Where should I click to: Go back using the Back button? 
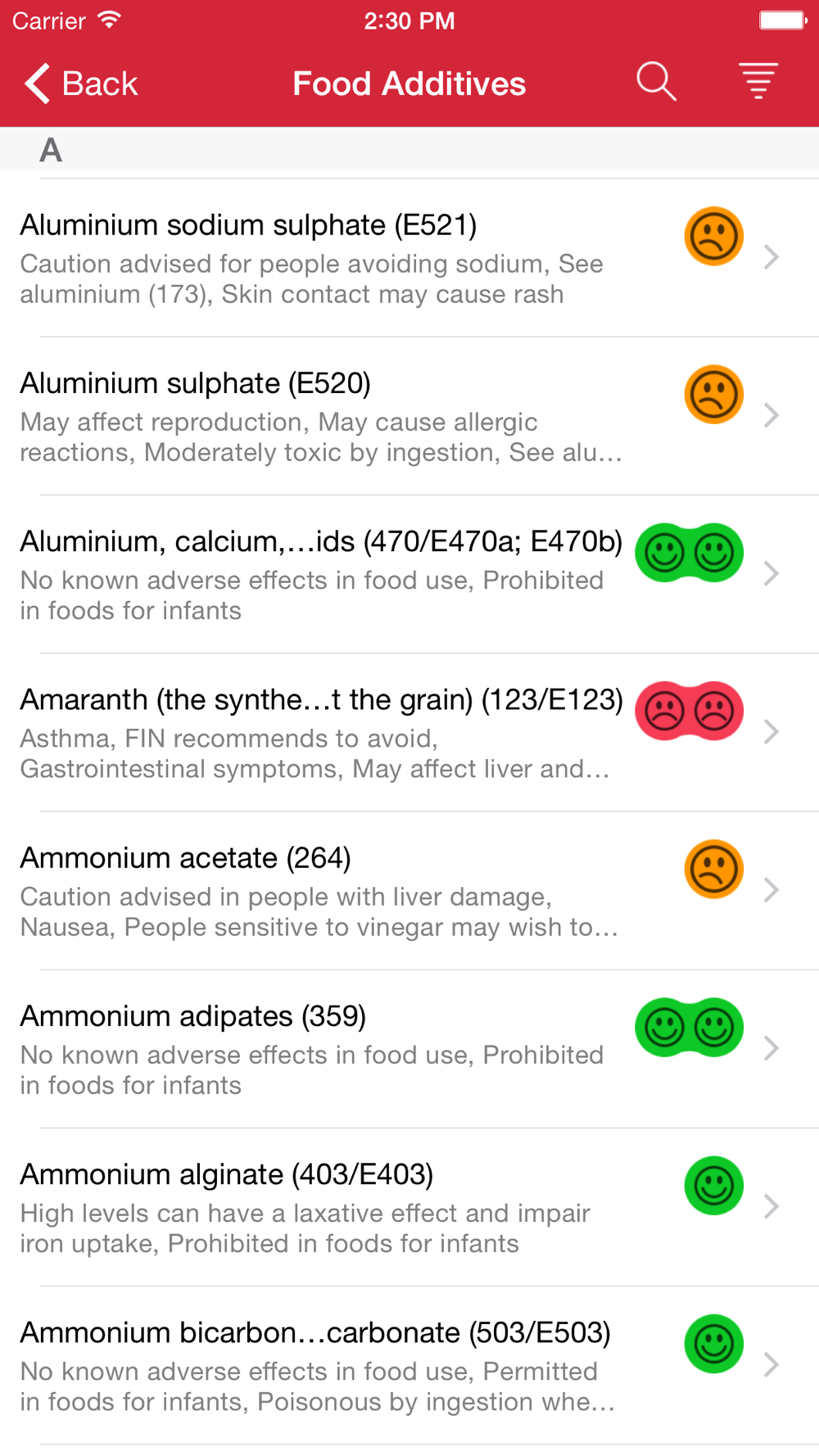click(x=82, y=84)
